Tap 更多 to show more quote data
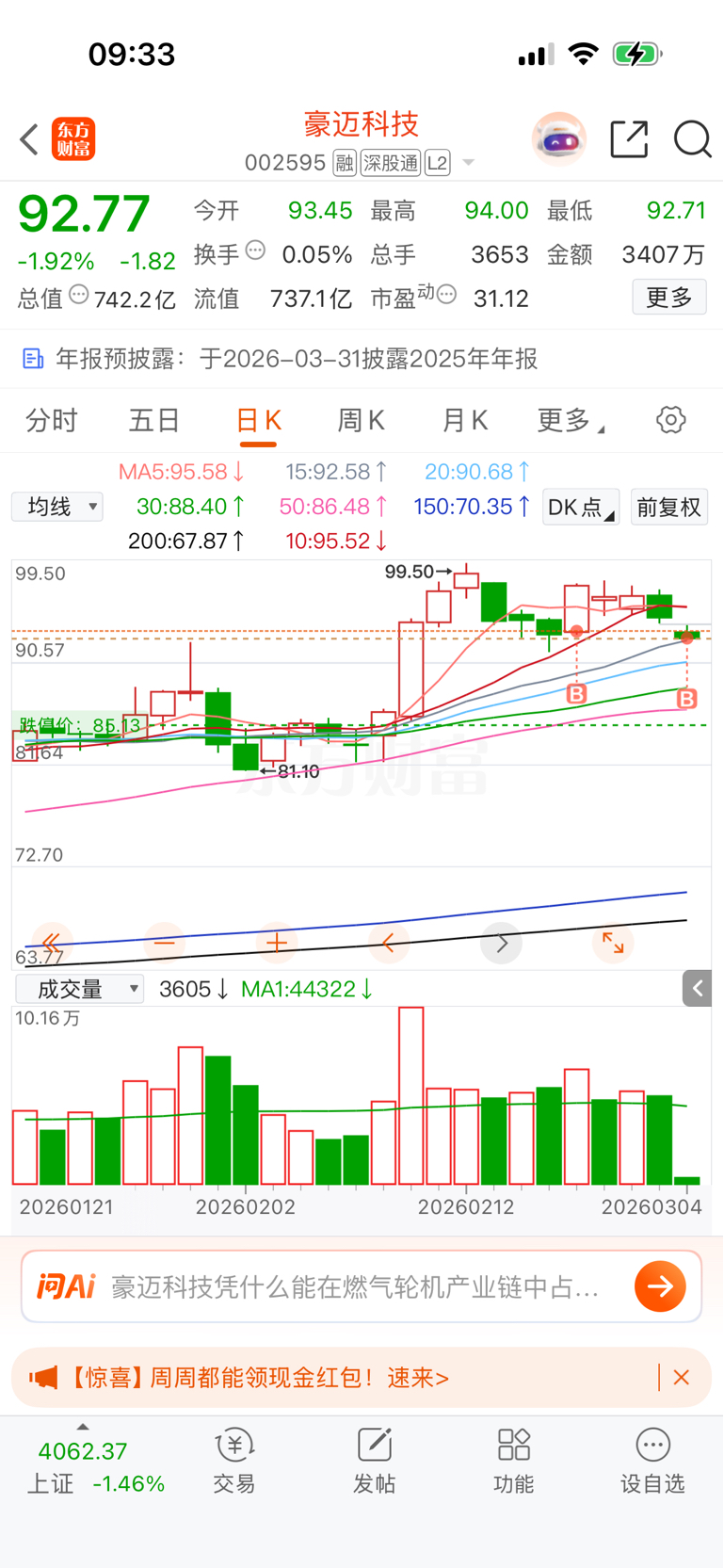 pos(668,298)
